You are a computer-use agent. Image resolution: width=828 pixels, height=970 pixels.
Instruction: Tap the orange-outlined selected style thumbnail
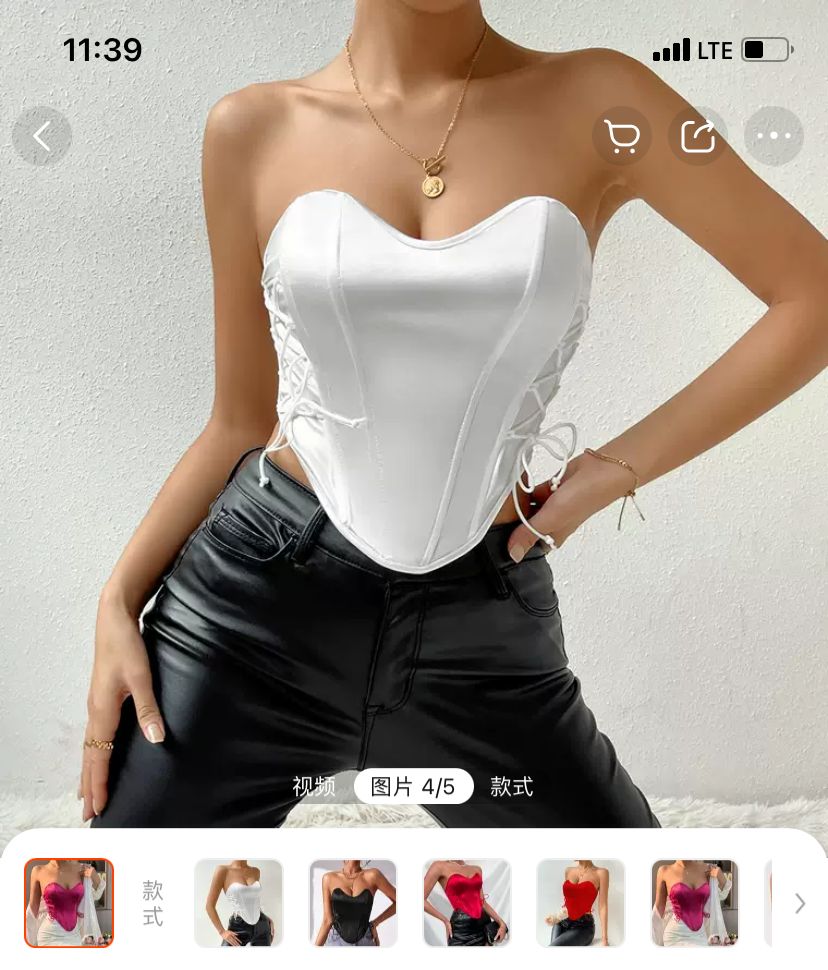69,903
